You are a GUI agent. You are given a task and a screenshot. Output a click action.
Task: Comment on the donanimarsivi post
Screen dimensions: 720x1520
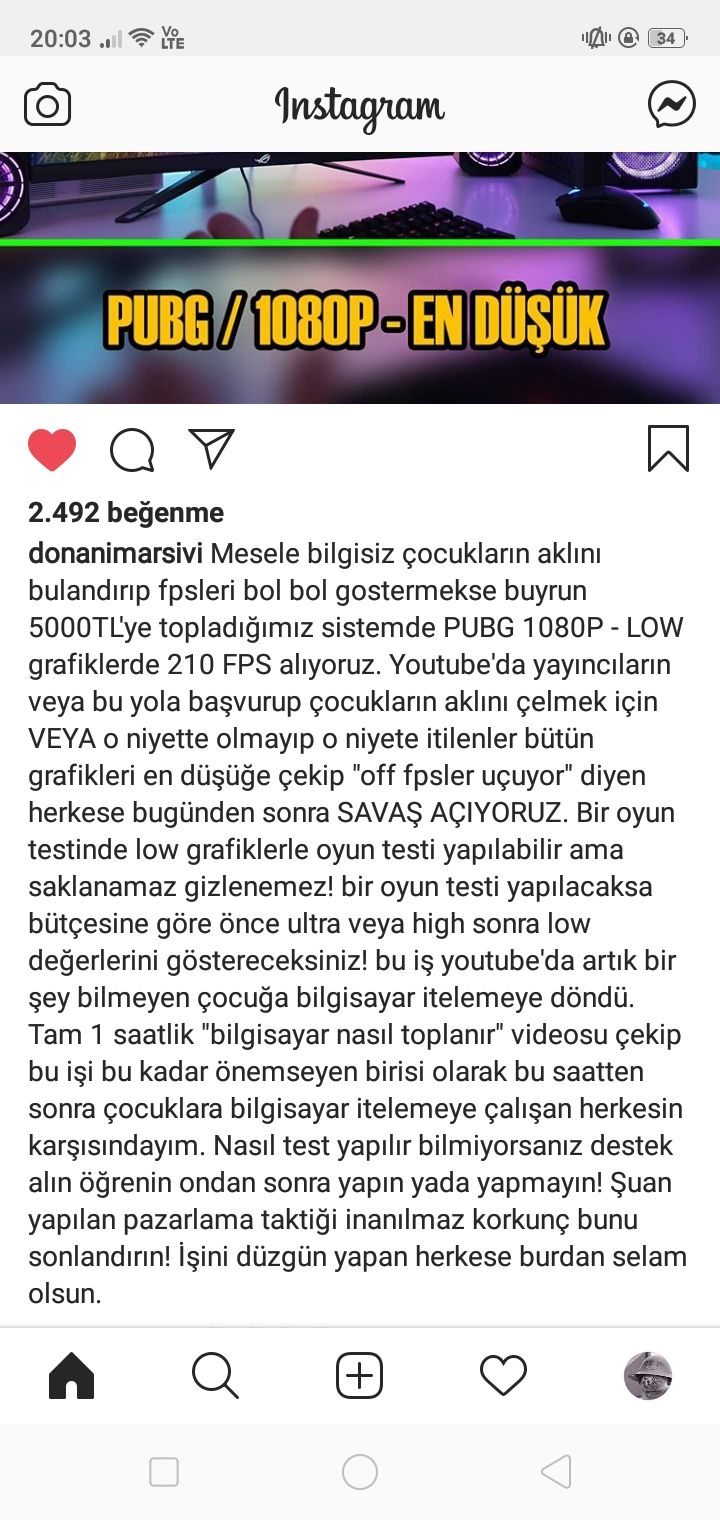pyautogui.click(x=132, y=449)
